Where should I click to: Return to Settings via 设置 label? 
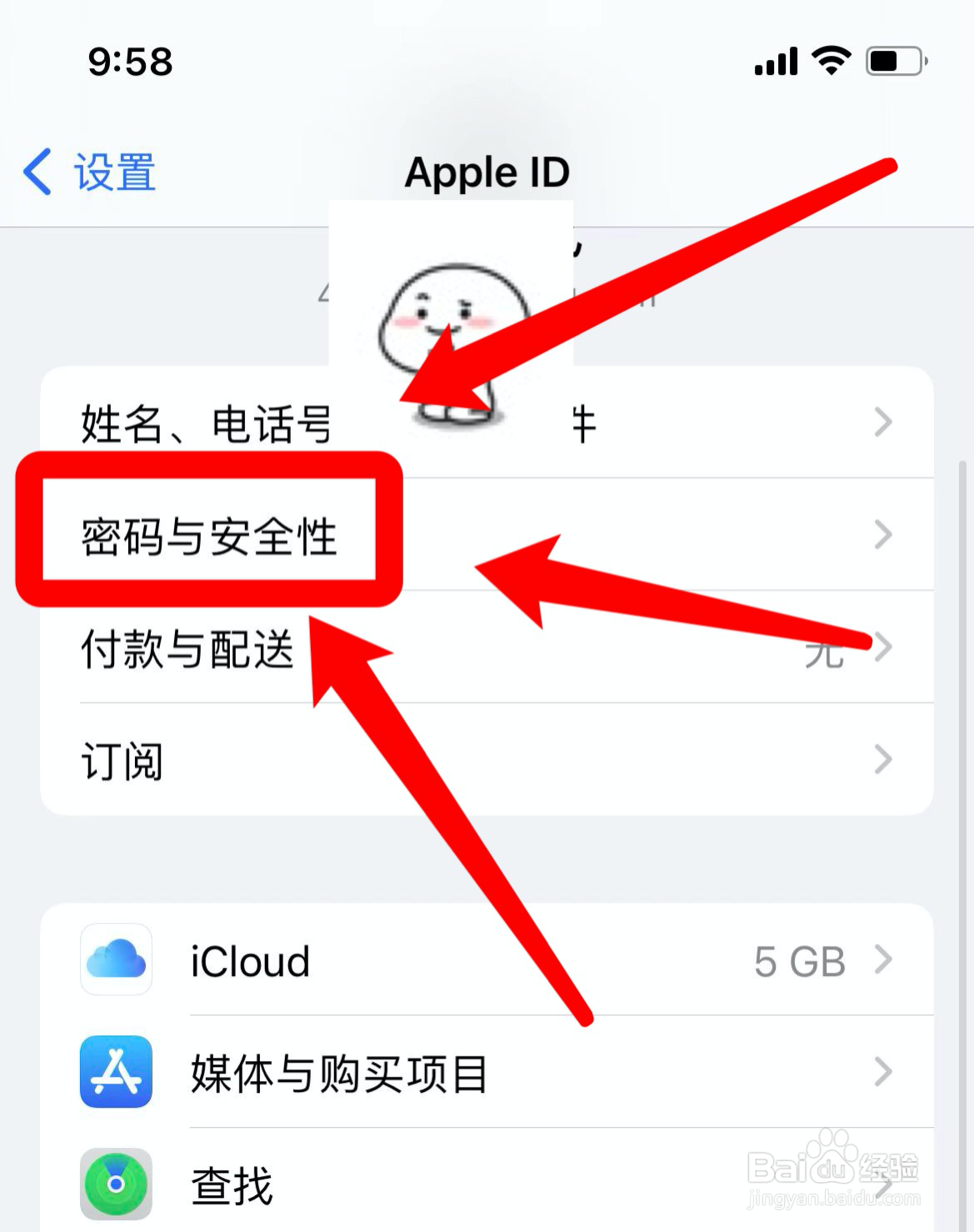coord(115,171)
